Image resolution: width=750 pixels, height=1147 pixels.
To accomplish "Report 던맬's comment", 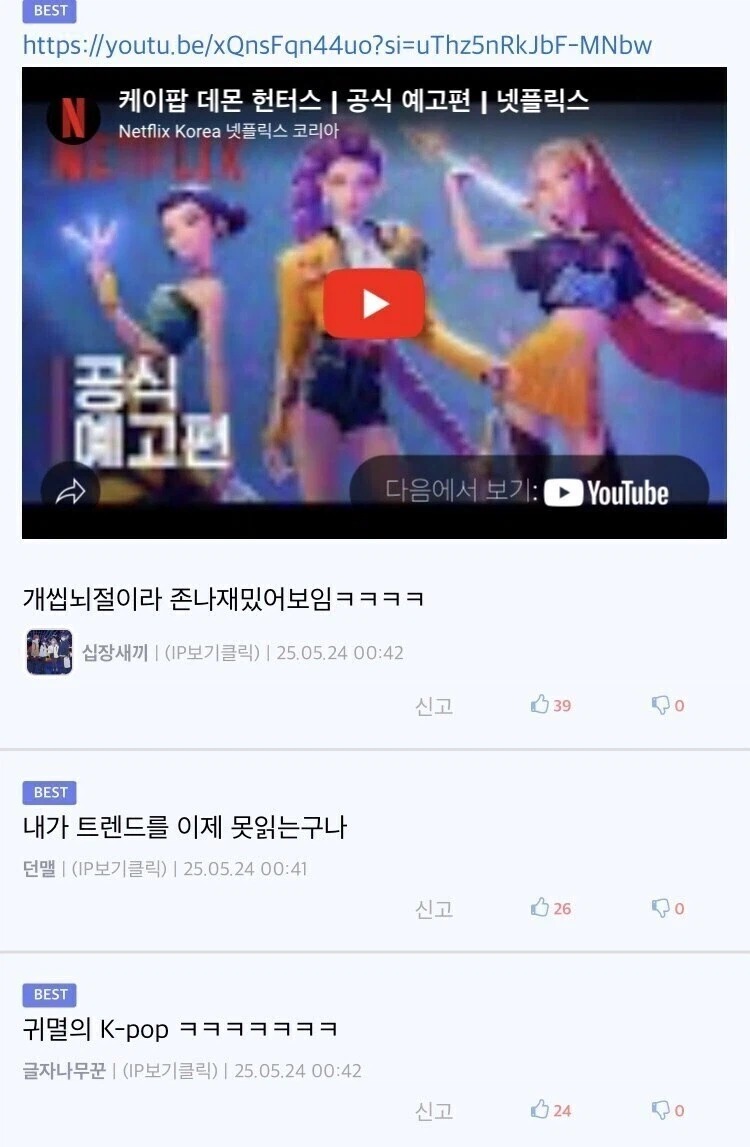I will click(x=434, y=909).
